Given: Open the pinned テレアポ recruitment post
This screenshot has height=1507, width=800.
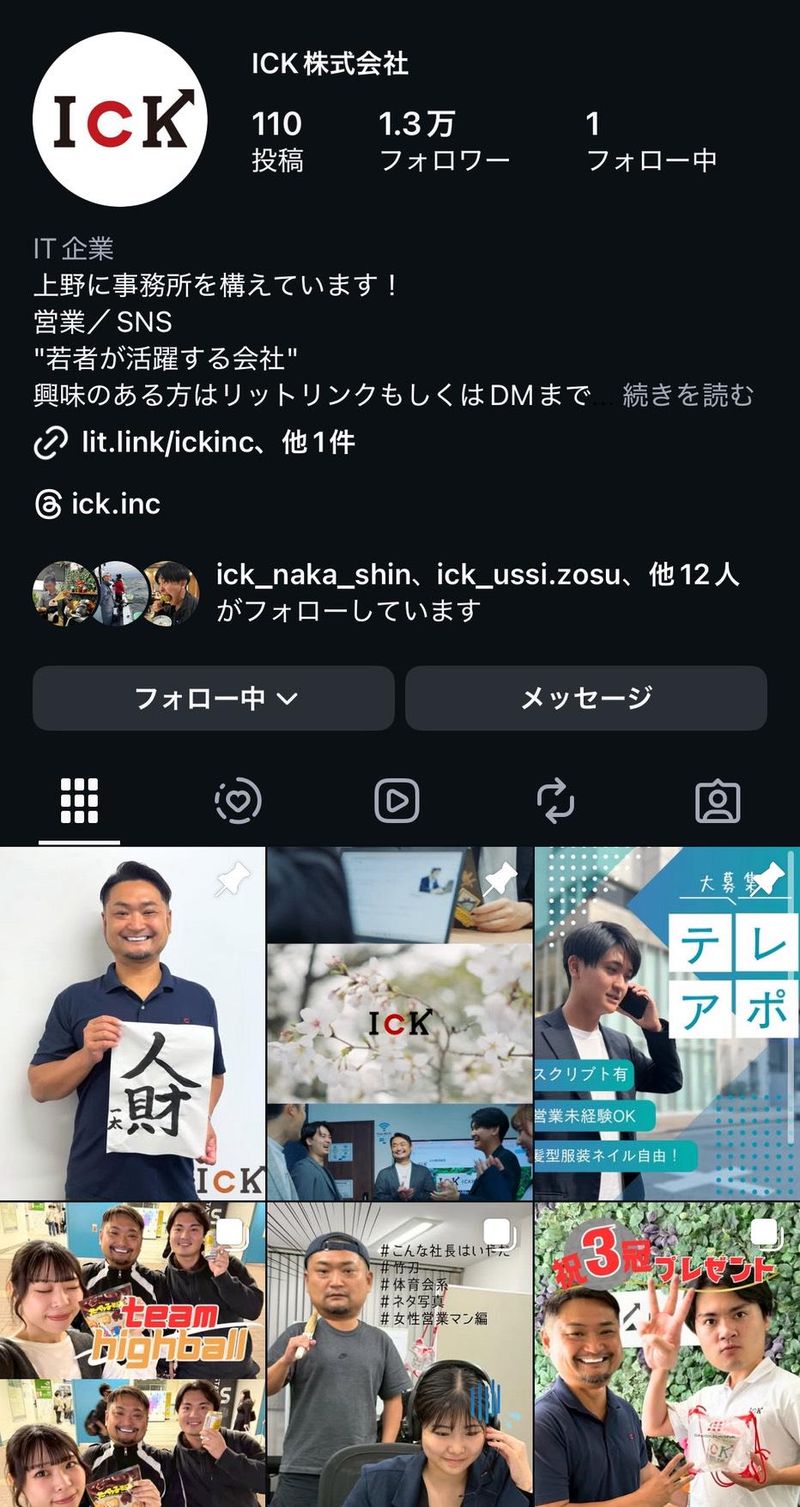Looking at the screenshot, I should click(x=667, y=1023).
